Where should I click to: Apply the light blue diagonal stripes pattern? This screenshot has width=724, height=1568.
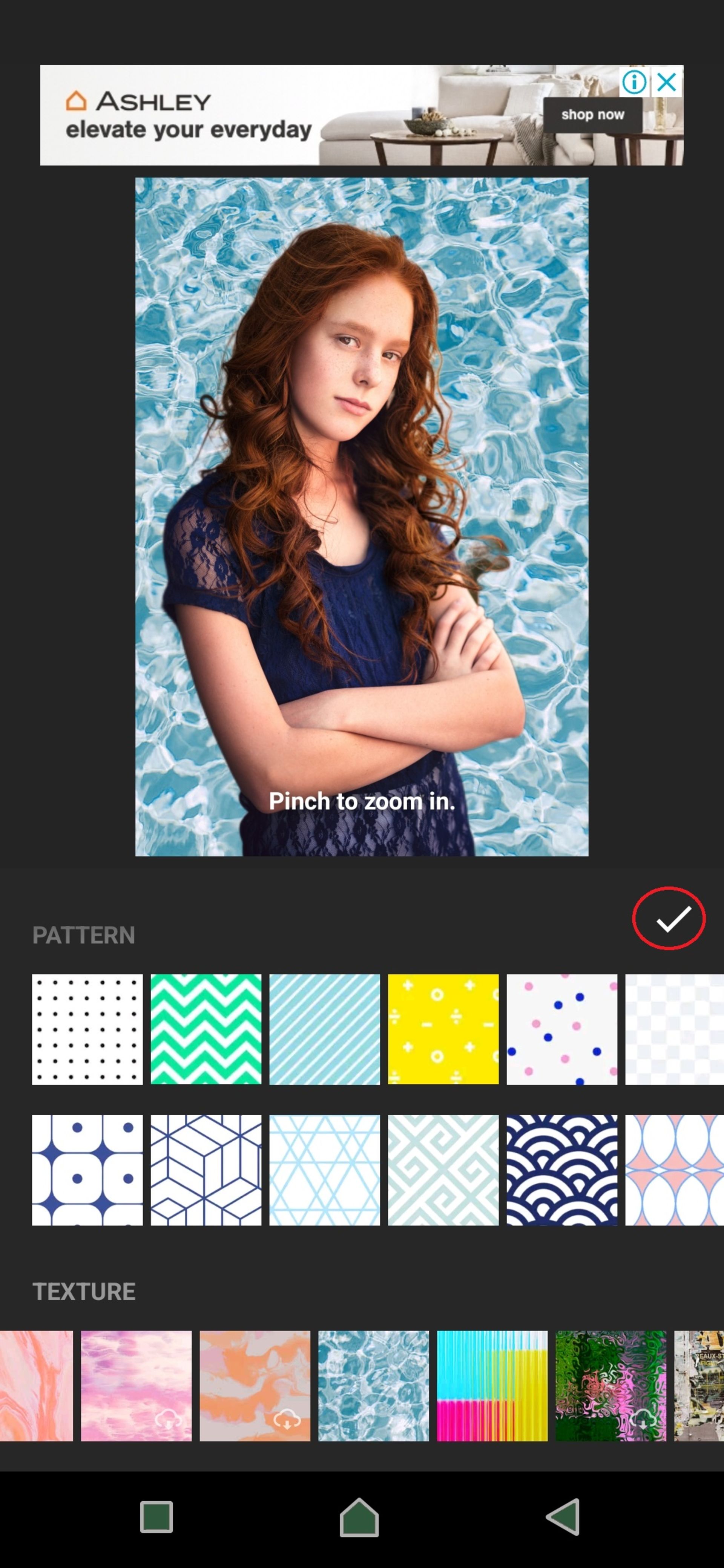(x=325, y=1029)
